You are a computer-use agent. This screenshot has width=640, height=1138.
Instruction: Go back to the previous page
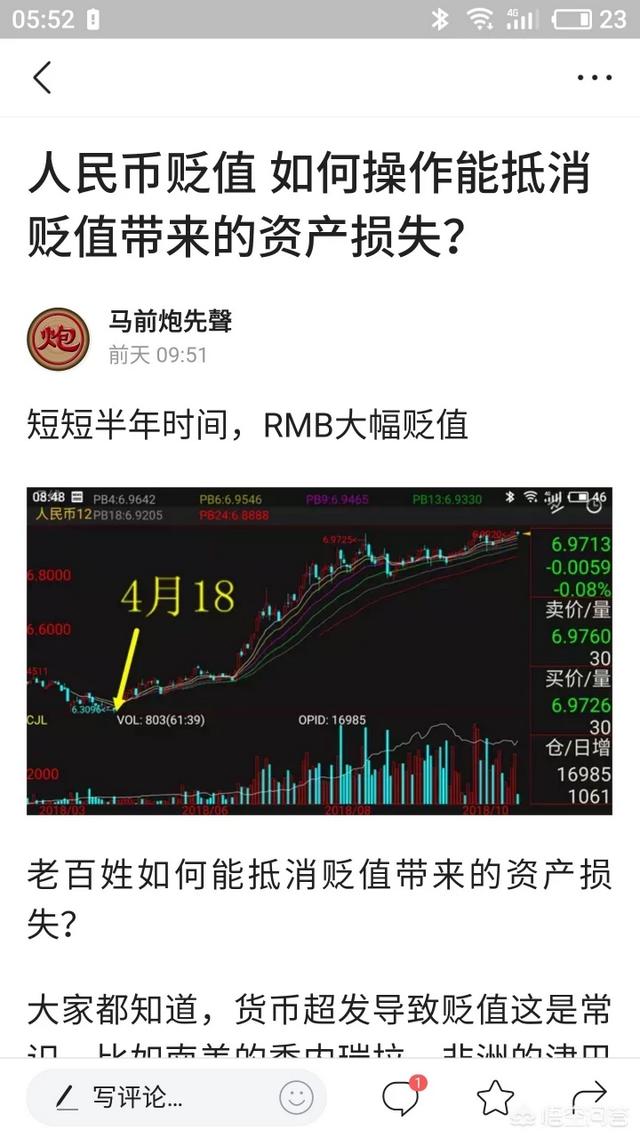[42, 77]
